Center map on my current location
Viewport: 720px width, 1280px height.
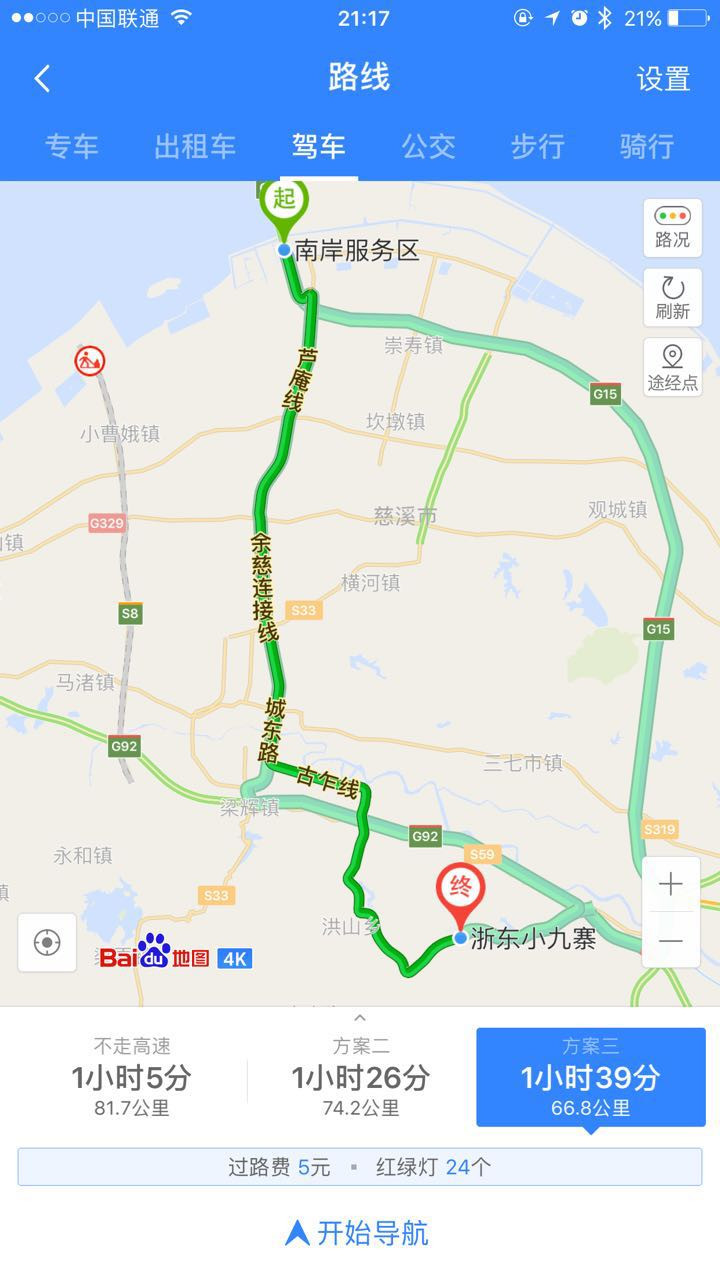pos(47,942)
